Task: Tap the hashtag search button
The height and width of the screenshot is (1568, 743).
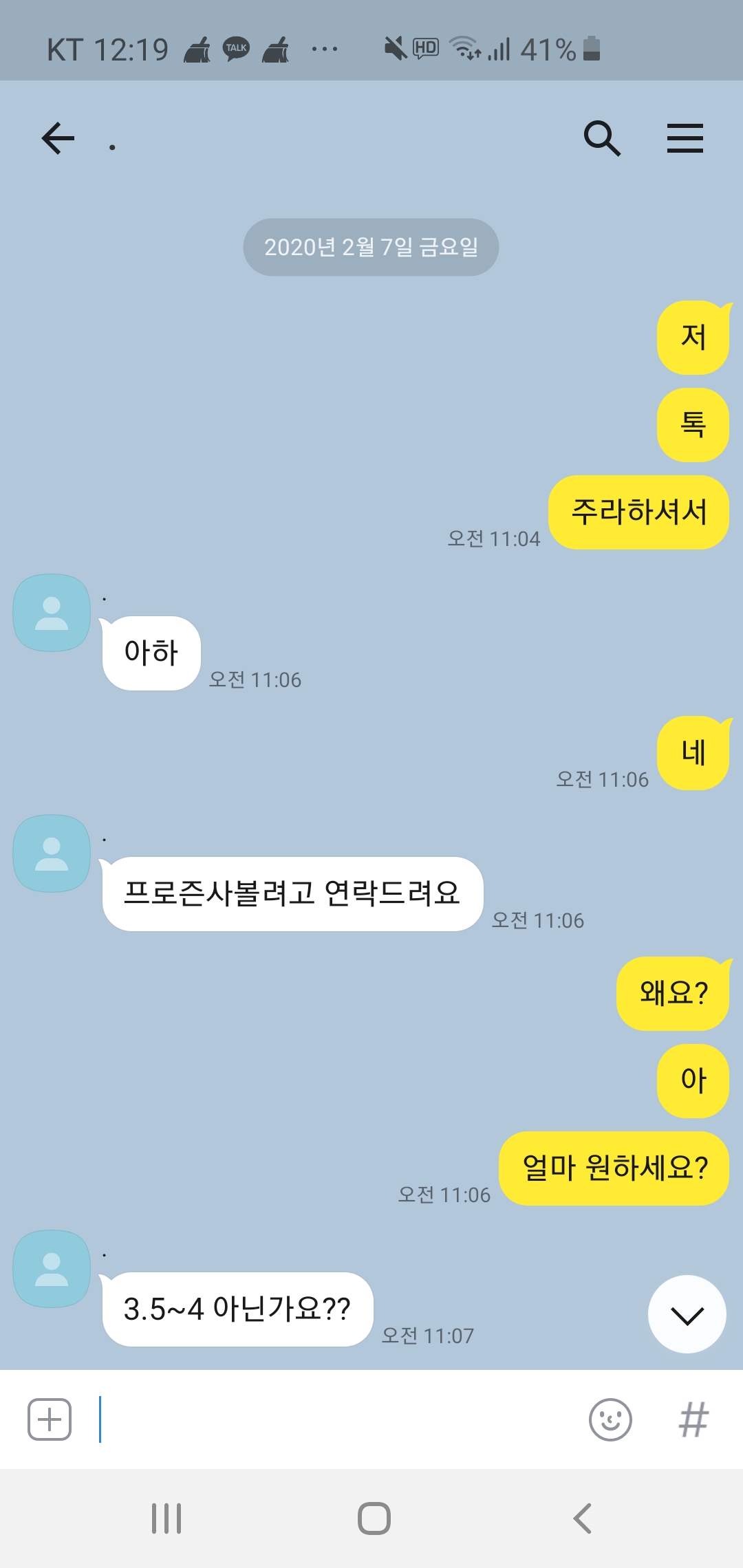Action: [693, 1419]
